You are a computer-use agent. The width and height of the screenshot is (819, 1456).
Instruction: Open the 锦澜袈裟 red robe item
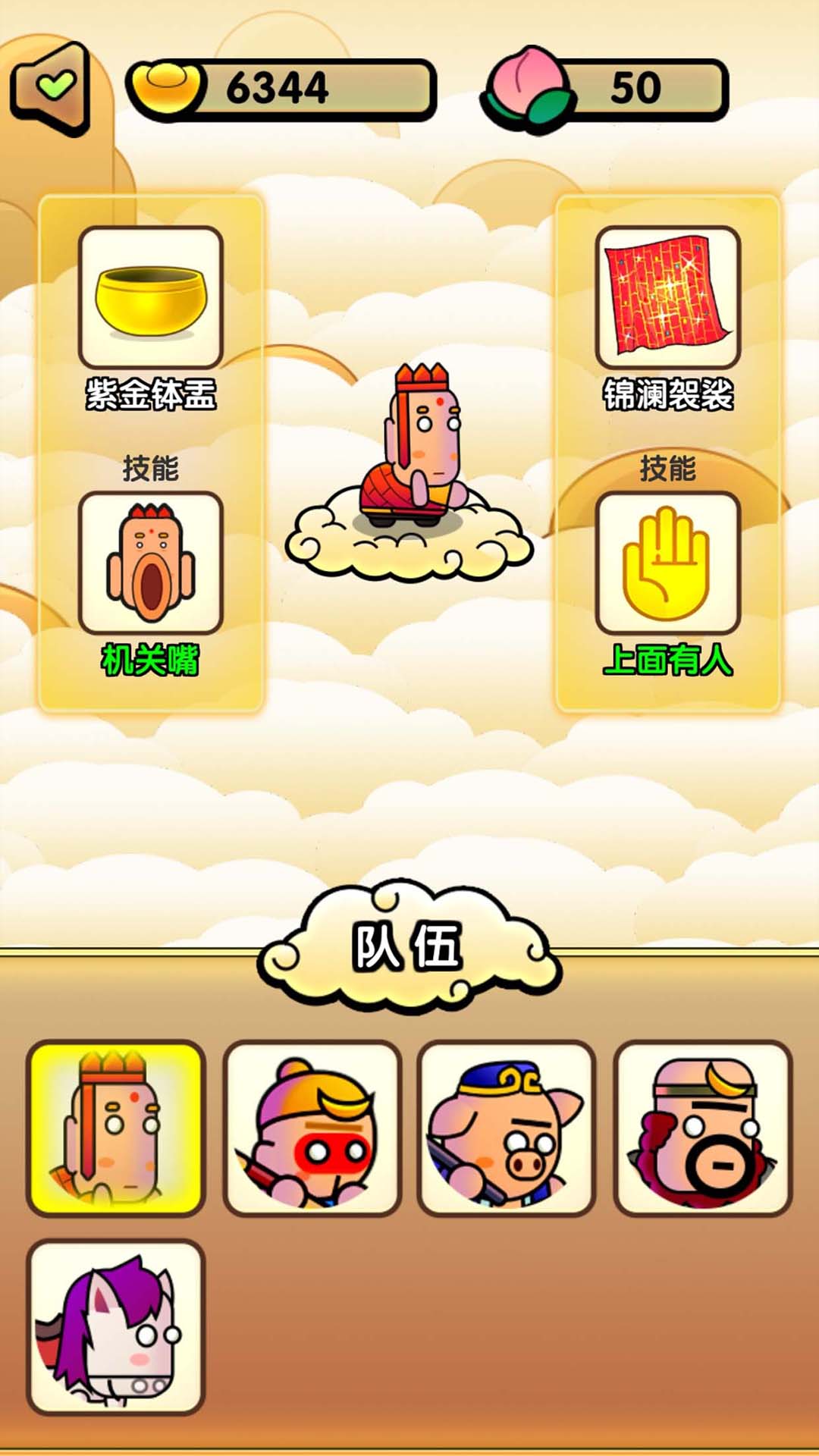[x=667, y=297]
